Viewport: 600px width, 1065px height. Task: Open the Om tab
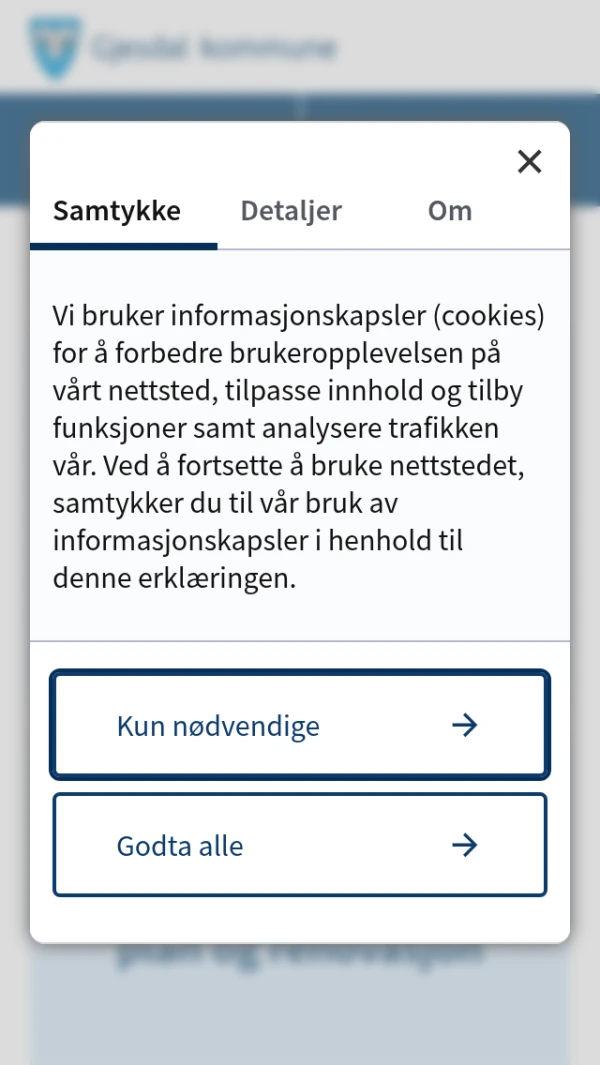pyautogui.click(x=450, y=211)
